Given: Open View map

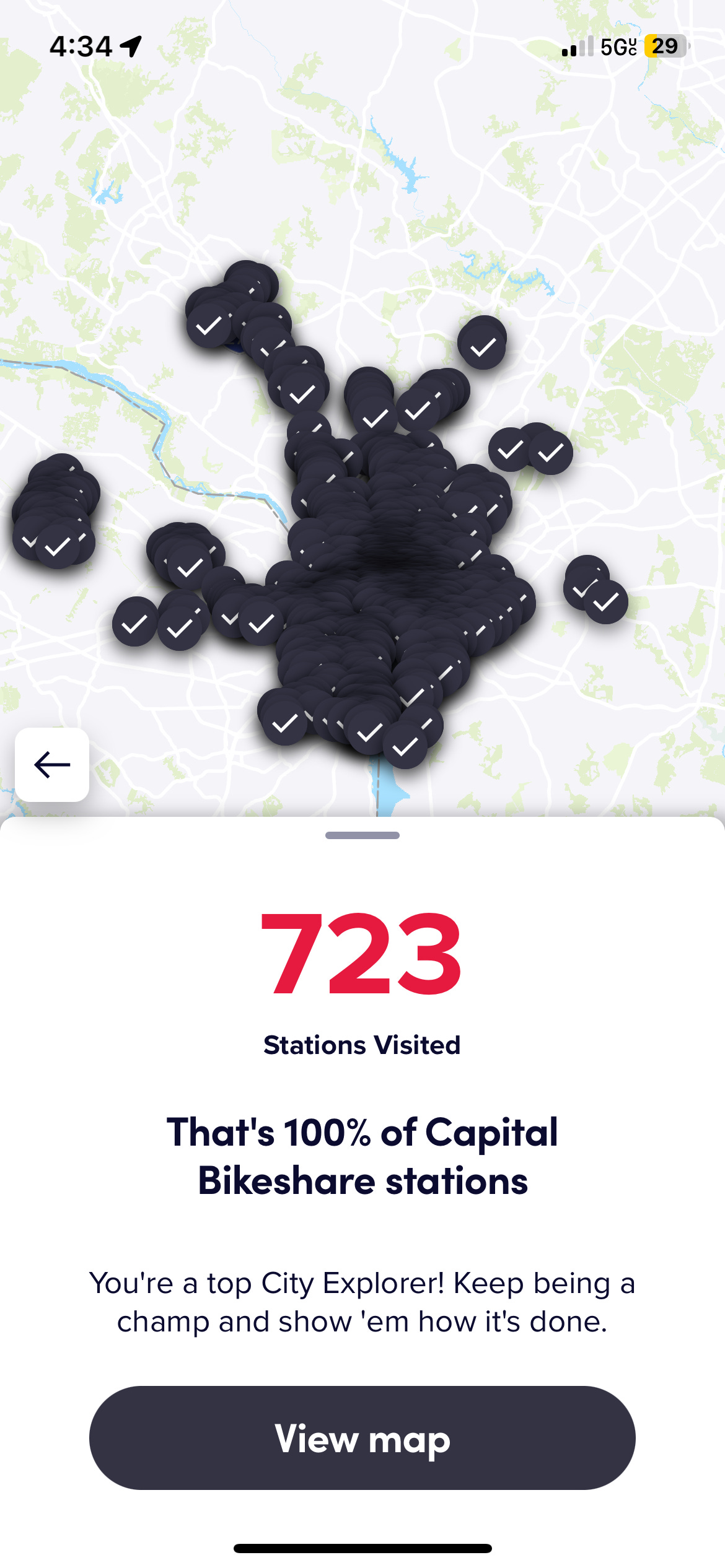Looking at the screenshot, I should (x=362, y=1437).
